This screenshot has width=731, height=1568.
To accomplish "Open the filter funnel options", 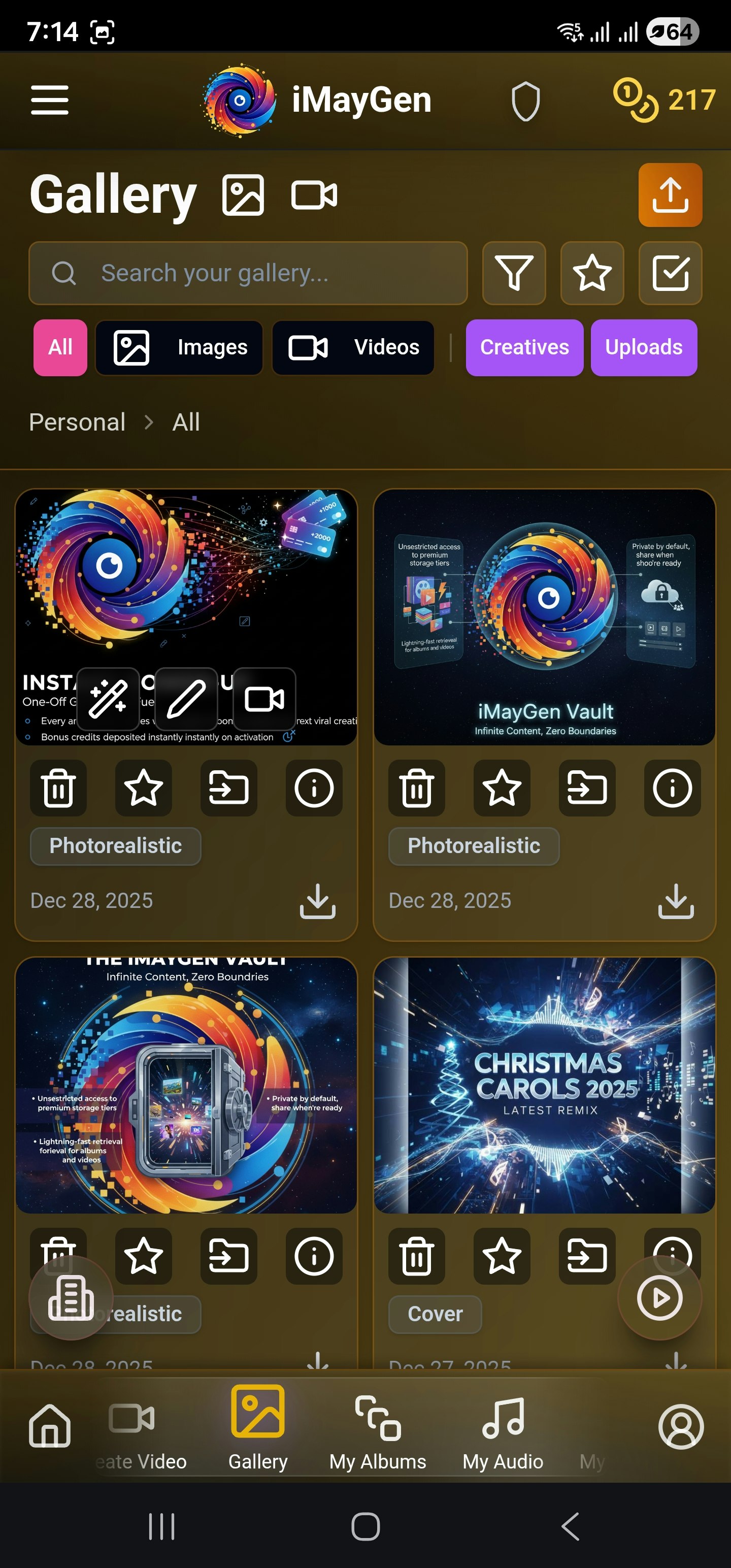I will [x=513, y=273].
